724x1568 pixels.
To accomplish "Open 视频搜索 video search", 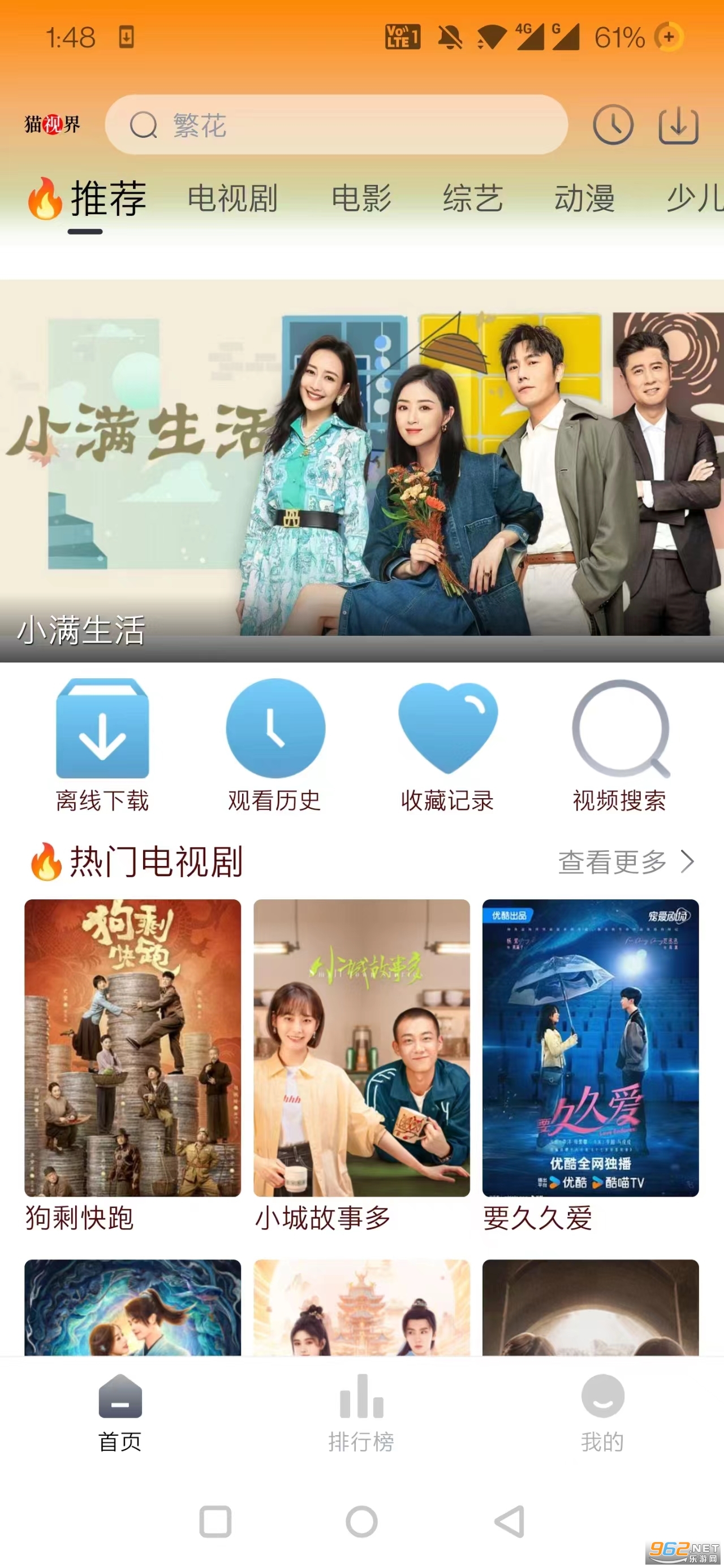I will coord(620,746).
